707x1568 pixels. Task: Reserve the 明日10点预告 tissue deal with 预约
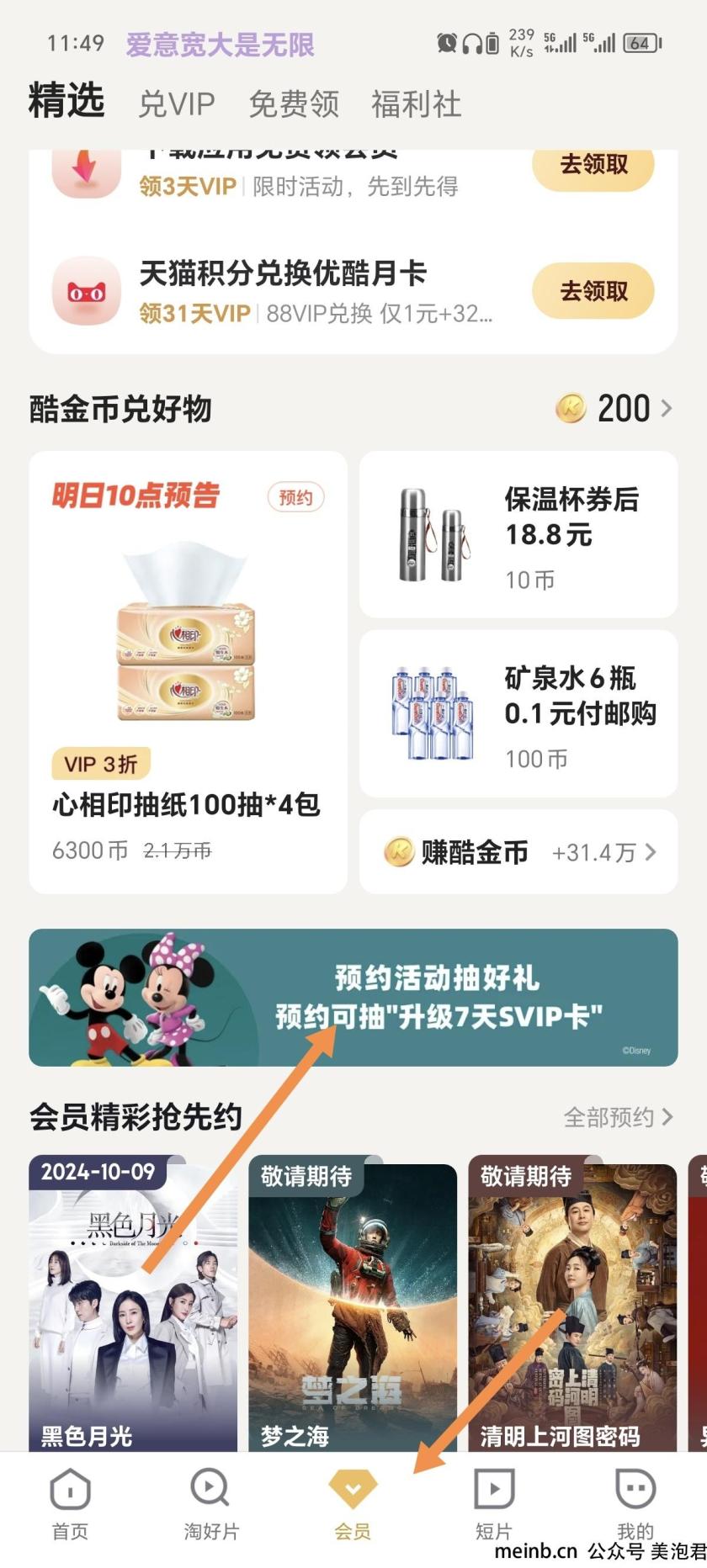295,497
